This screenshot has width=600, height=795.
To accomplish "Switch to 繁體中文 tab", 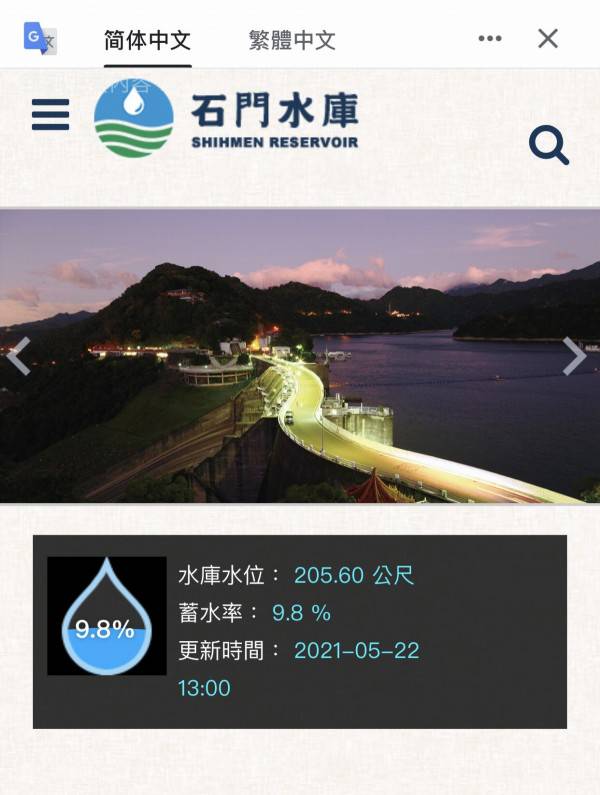I will [x=292, y=40].
